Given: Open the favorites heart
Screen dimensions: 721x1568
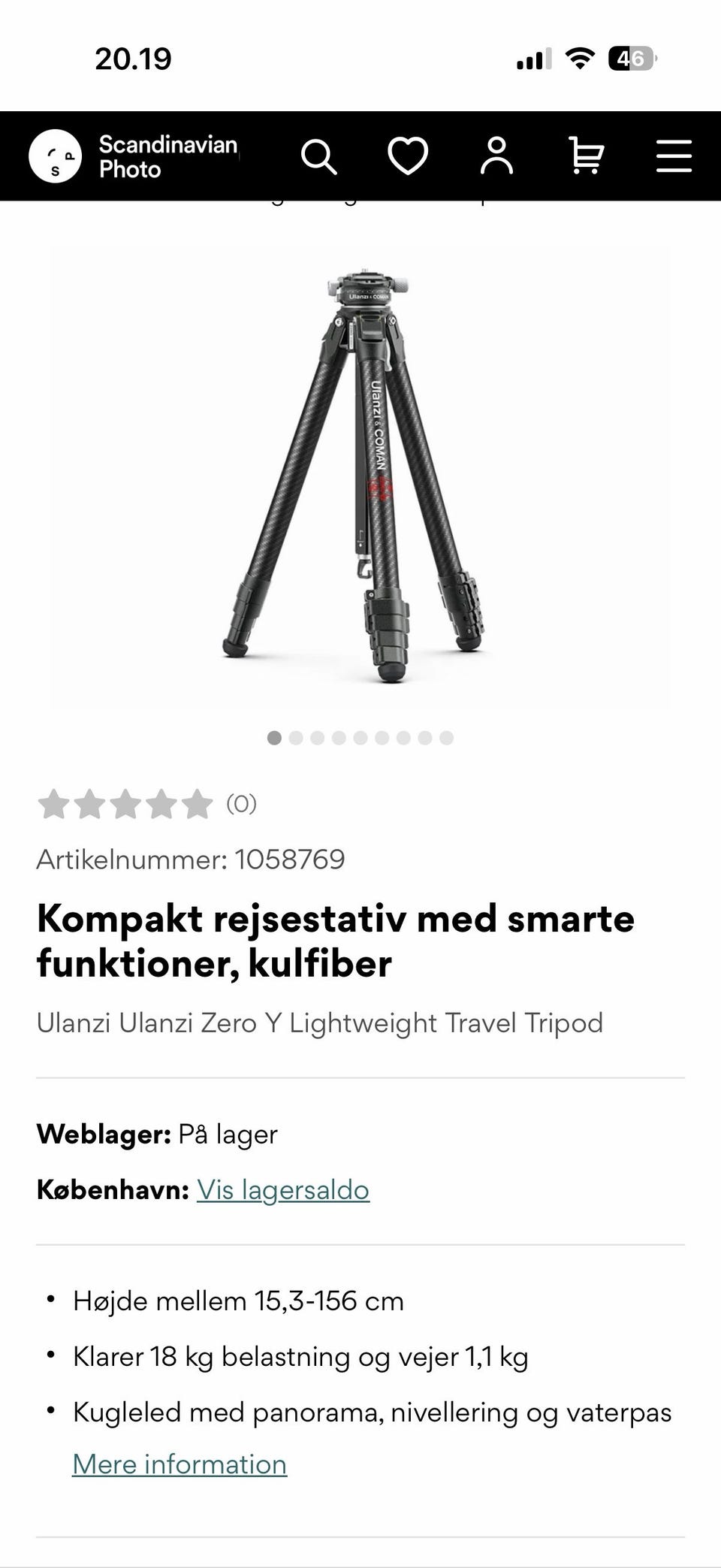Looking at the screenshot, I should coord(408,156).
